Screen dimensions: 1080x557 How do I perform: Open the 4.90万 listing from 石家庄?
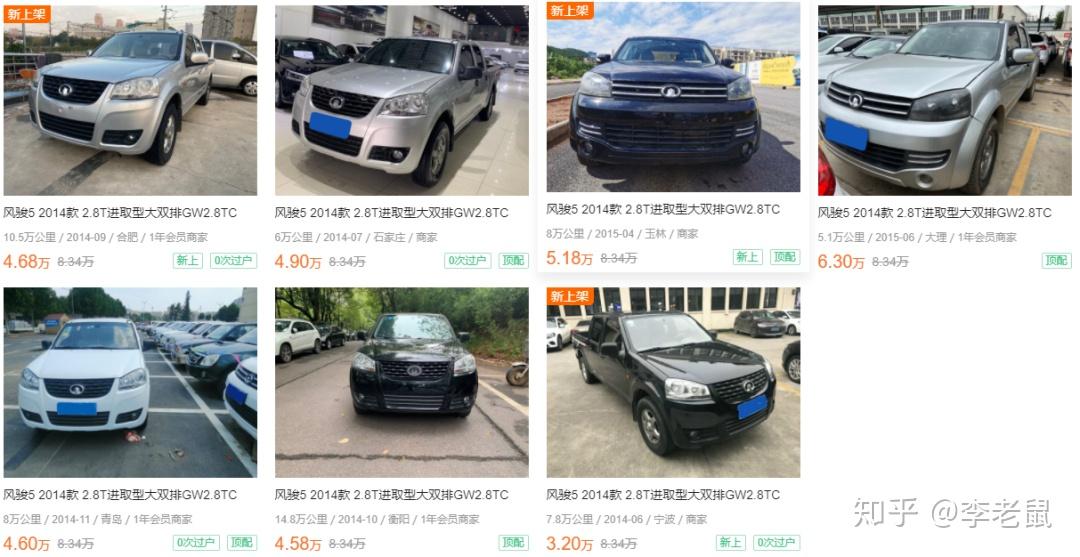click(401, 100)
